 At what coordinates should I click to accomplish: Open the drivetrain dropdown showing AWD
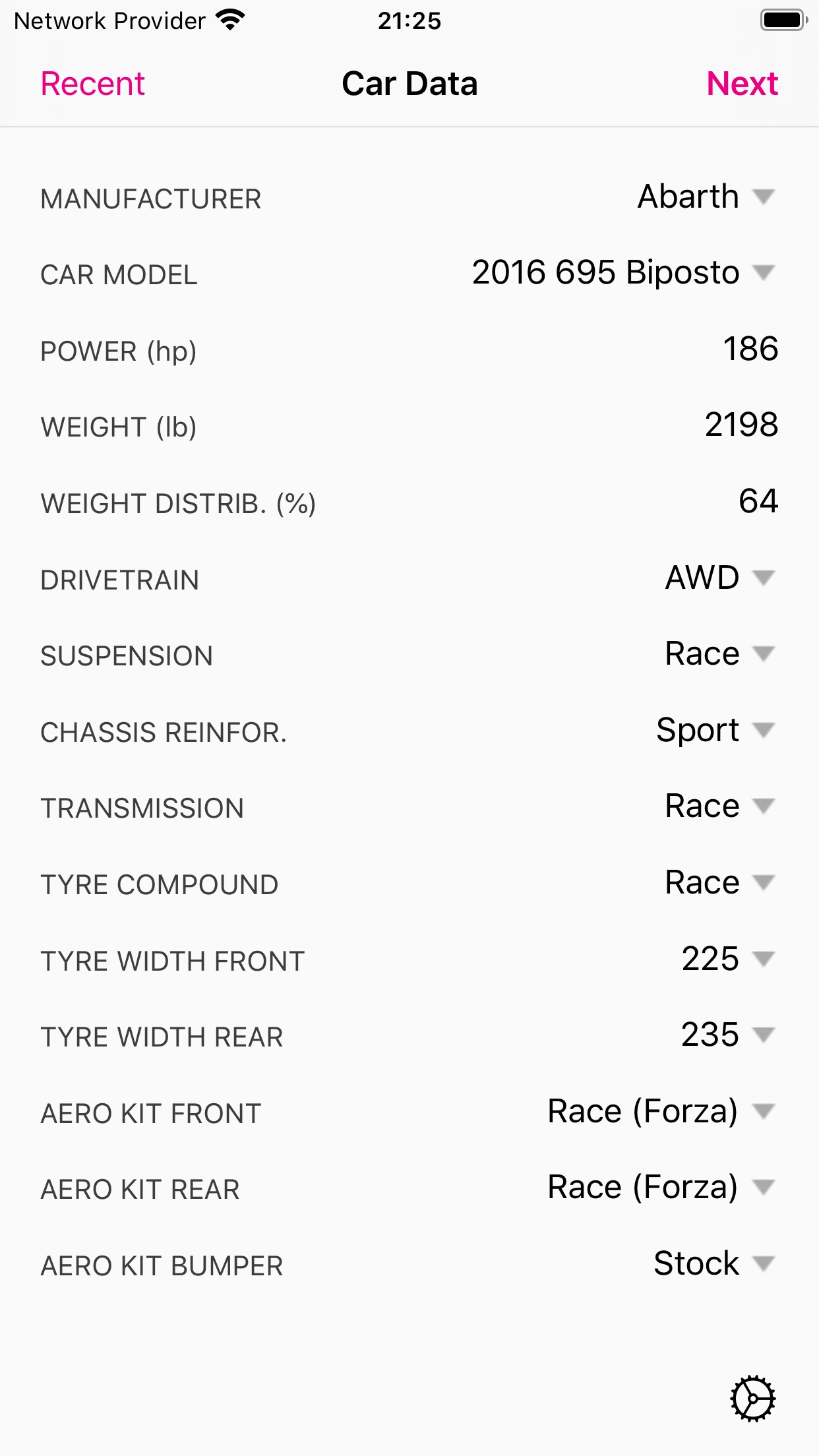tap(719, 578)
